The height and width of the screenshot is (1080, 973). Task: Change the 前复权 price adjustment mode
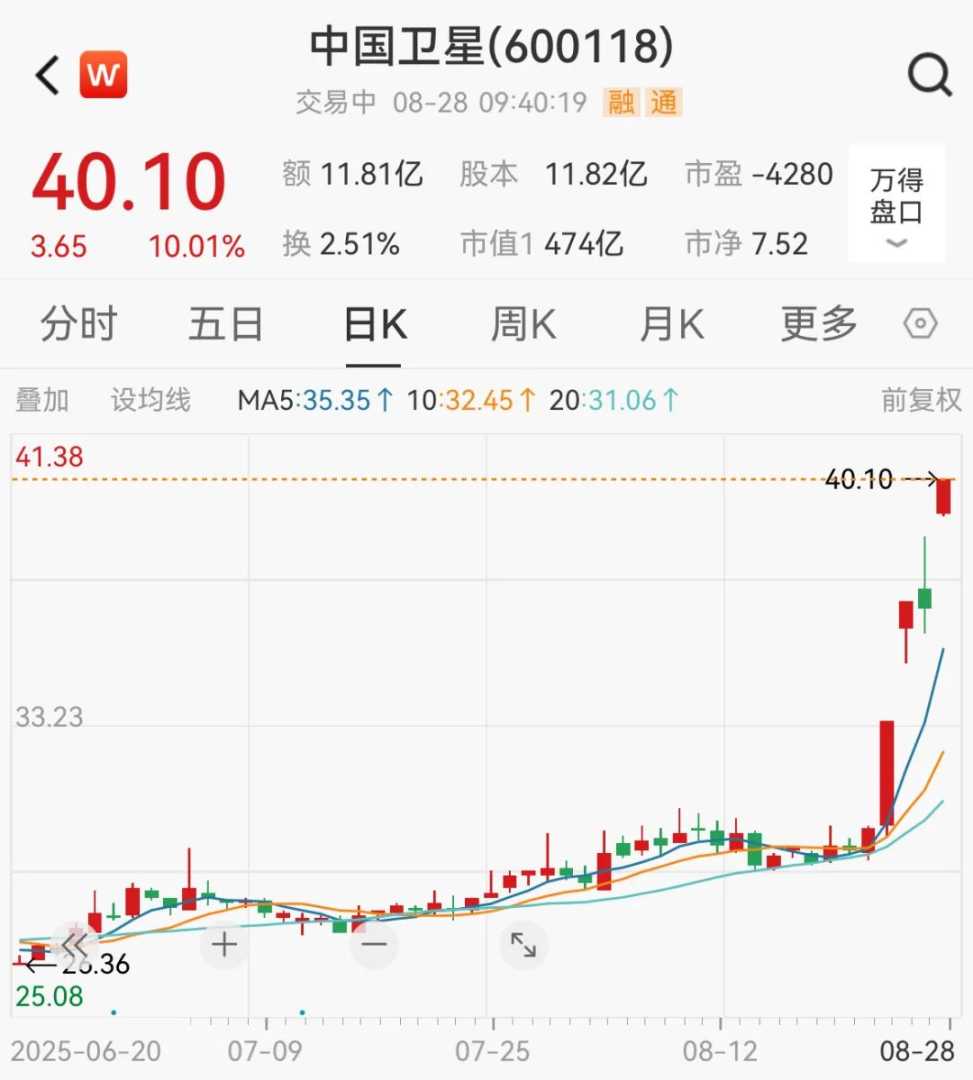[921, 401]
